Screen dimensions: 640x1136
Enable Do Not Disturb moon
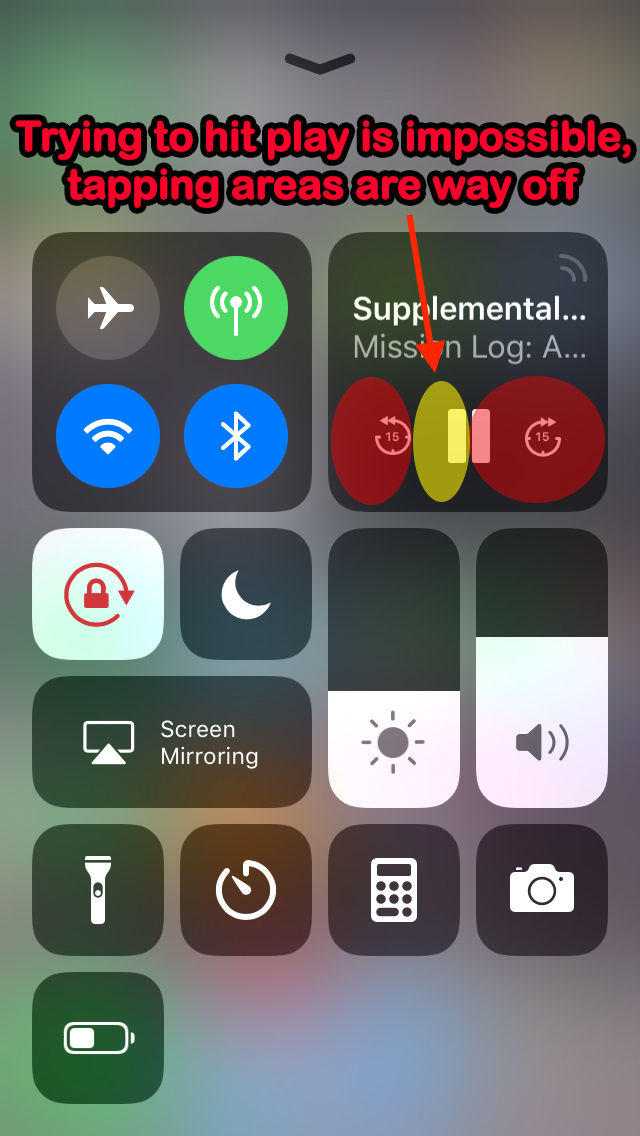pos(246,594)
